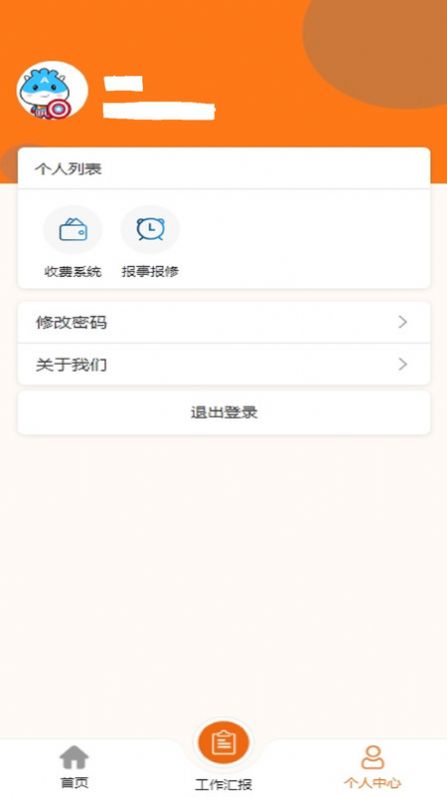
Task: Open 报事报修 clock icon
Action: click(150, 230)
